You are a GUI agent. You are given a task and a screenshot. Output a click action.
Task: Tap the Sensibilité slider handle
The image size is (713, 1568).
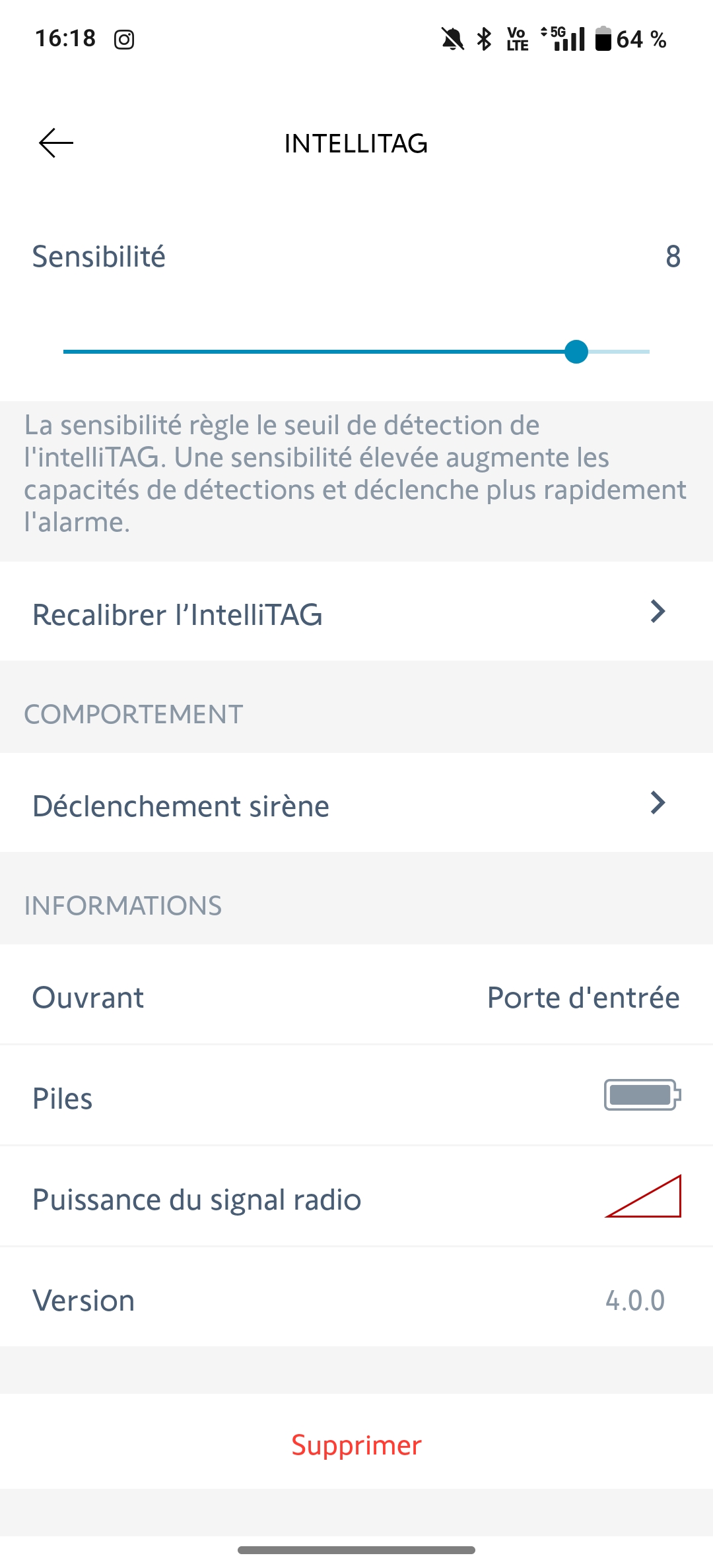click(576, 352)
